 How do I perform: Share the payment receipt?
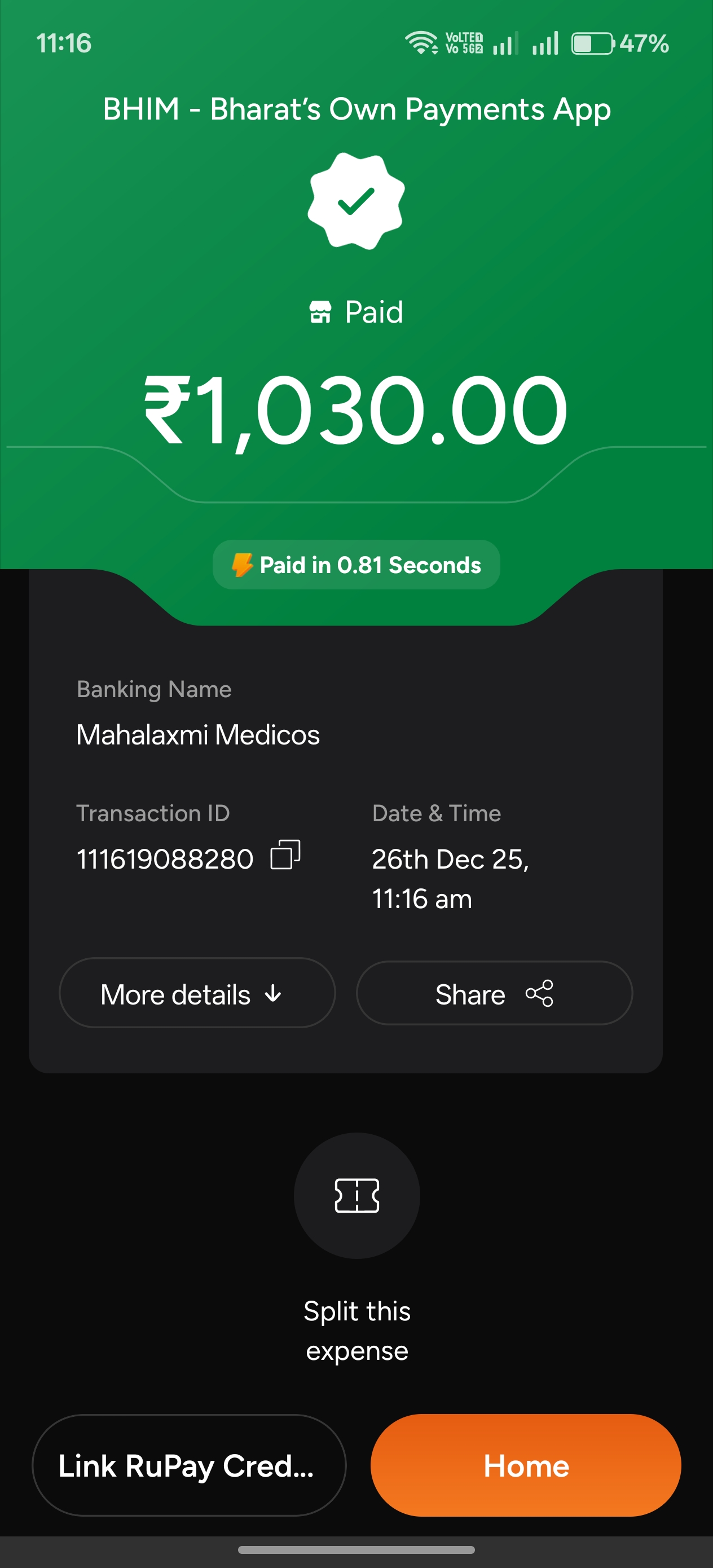(x=494, y=994)
